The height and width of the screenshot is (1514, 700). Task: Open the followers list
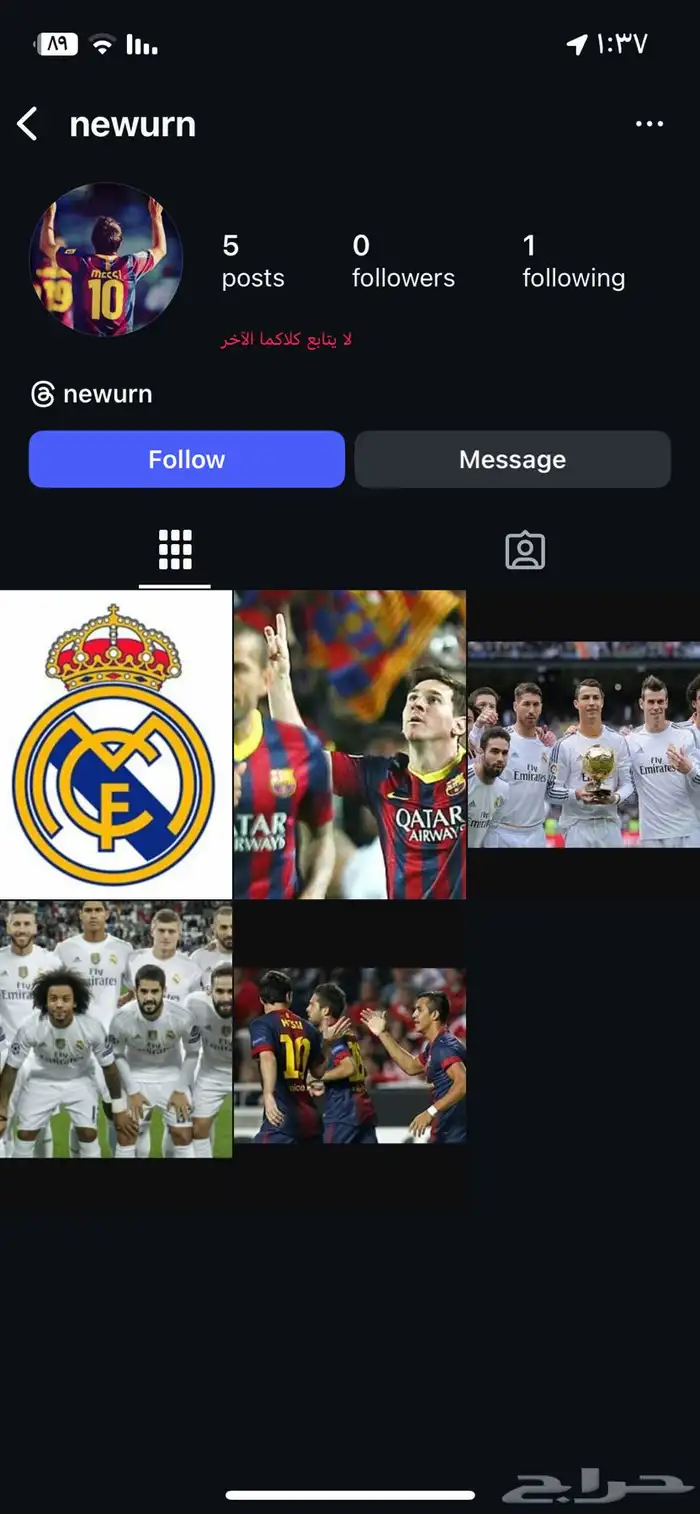[x=402, y=261]
